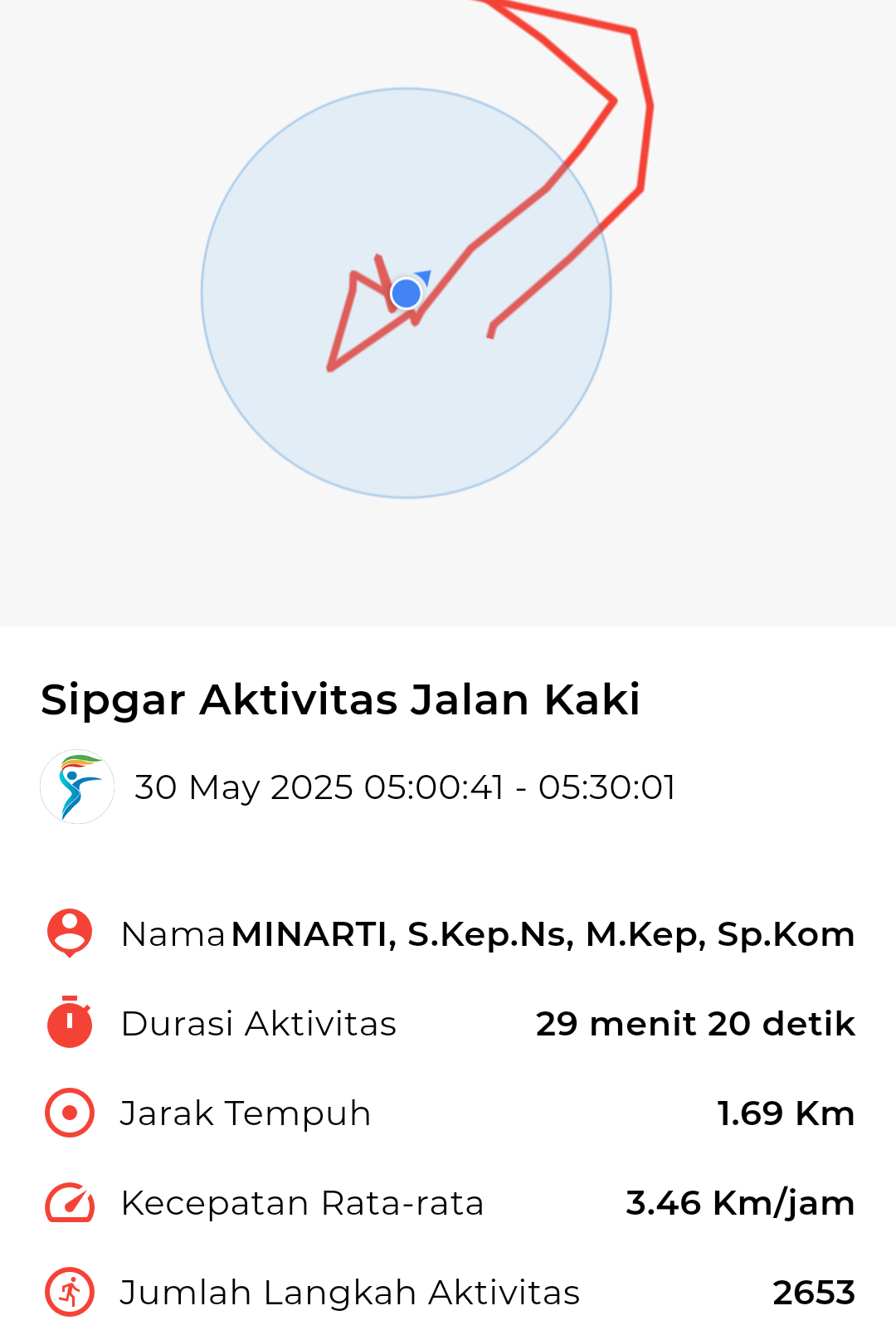Click the running figure icon for Jumlah Langkah

click(67, 1292)
